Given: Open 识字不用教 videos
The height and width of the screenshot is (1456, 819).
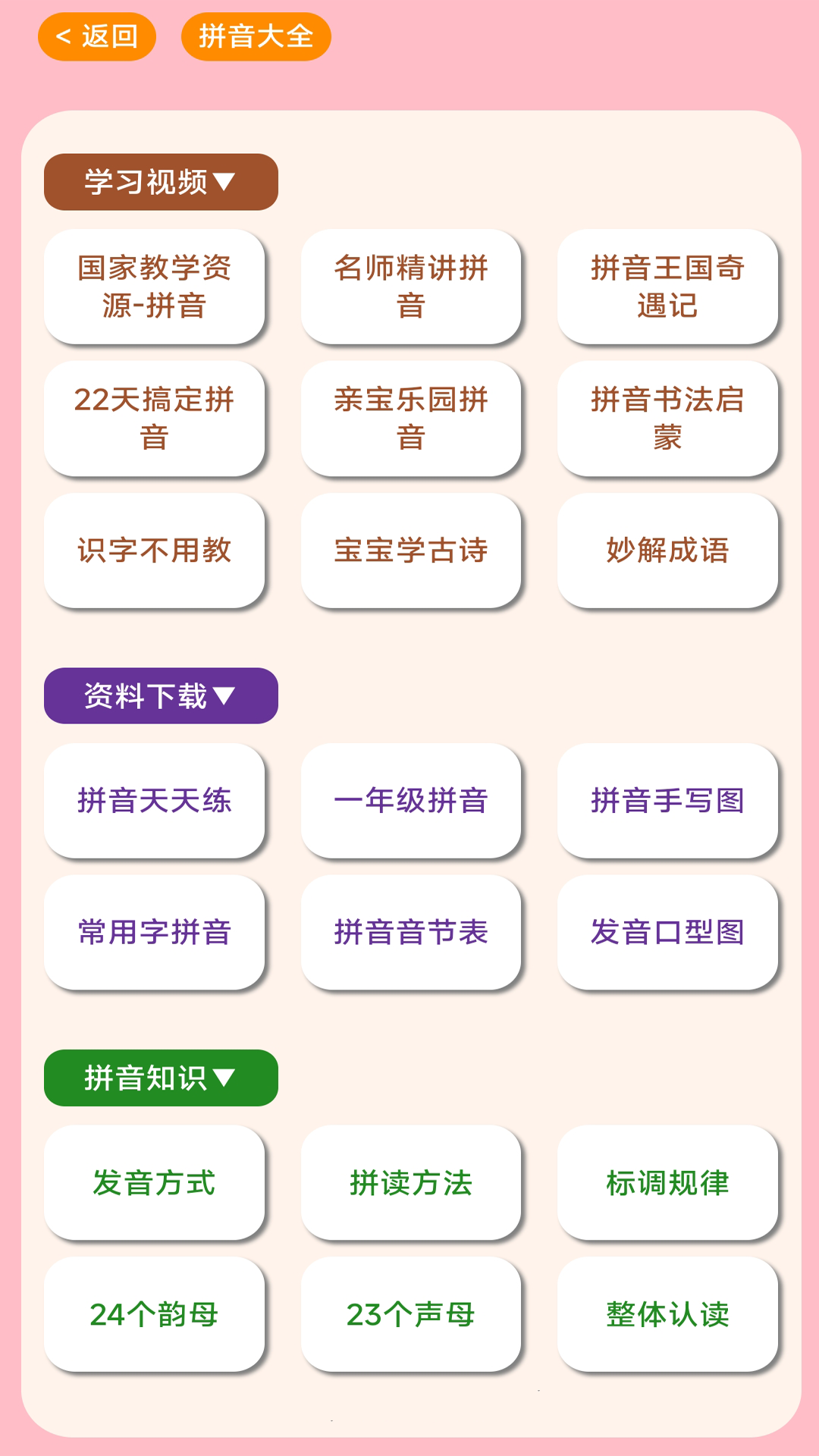Looking at the screenshot, I should [x=154, y=552].
